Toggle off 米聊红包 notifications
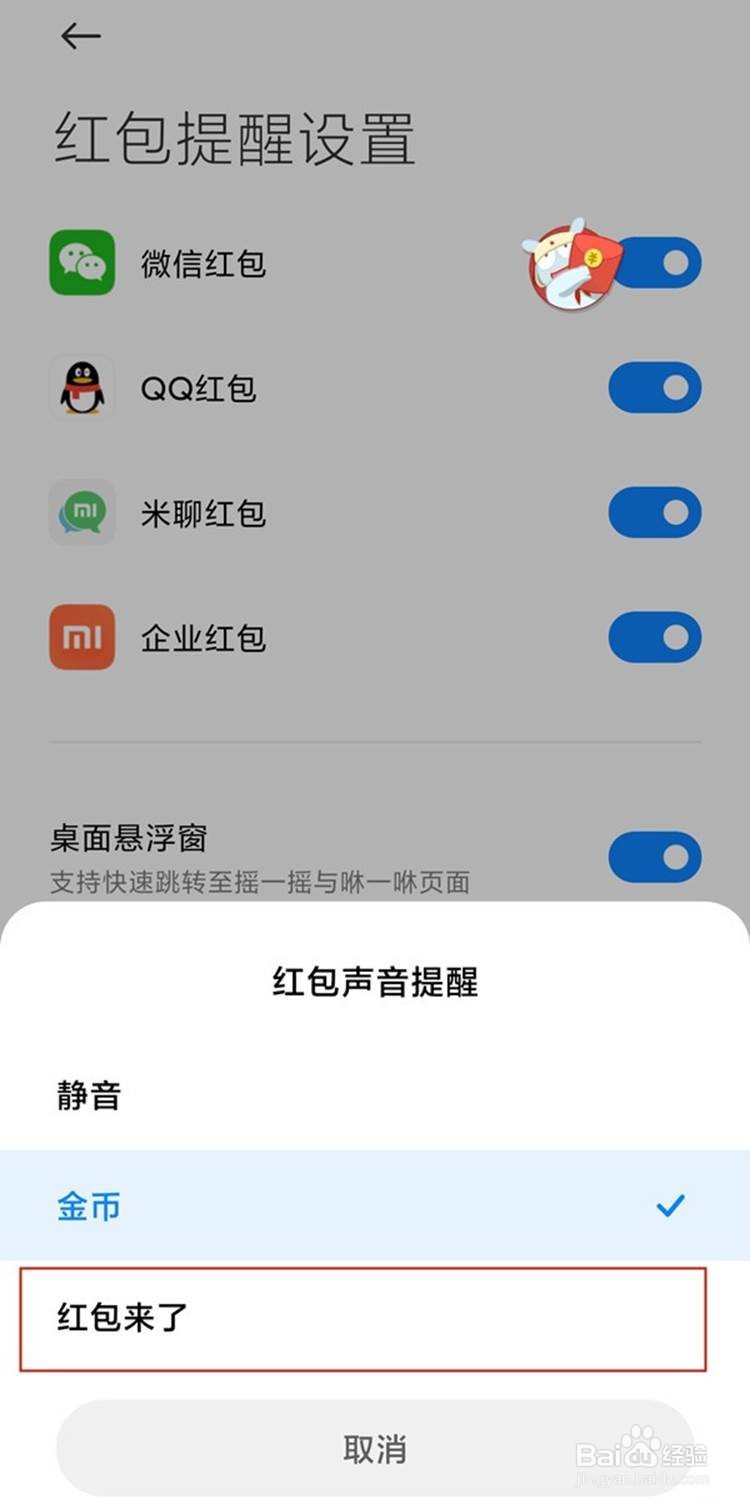Screen dimensions: 750x1505 point(654,512)
